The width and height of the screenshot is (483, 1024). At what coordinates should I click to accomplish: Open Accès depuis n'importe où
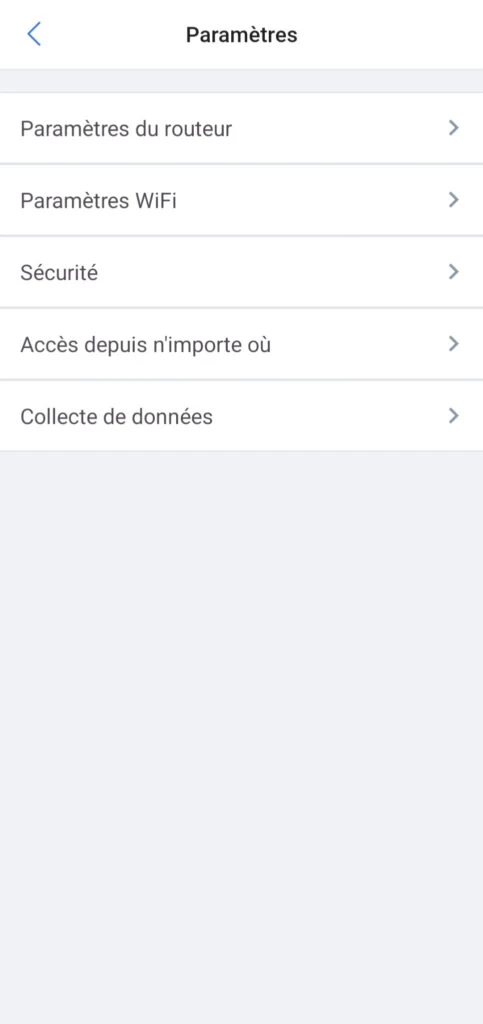[242, 344]
